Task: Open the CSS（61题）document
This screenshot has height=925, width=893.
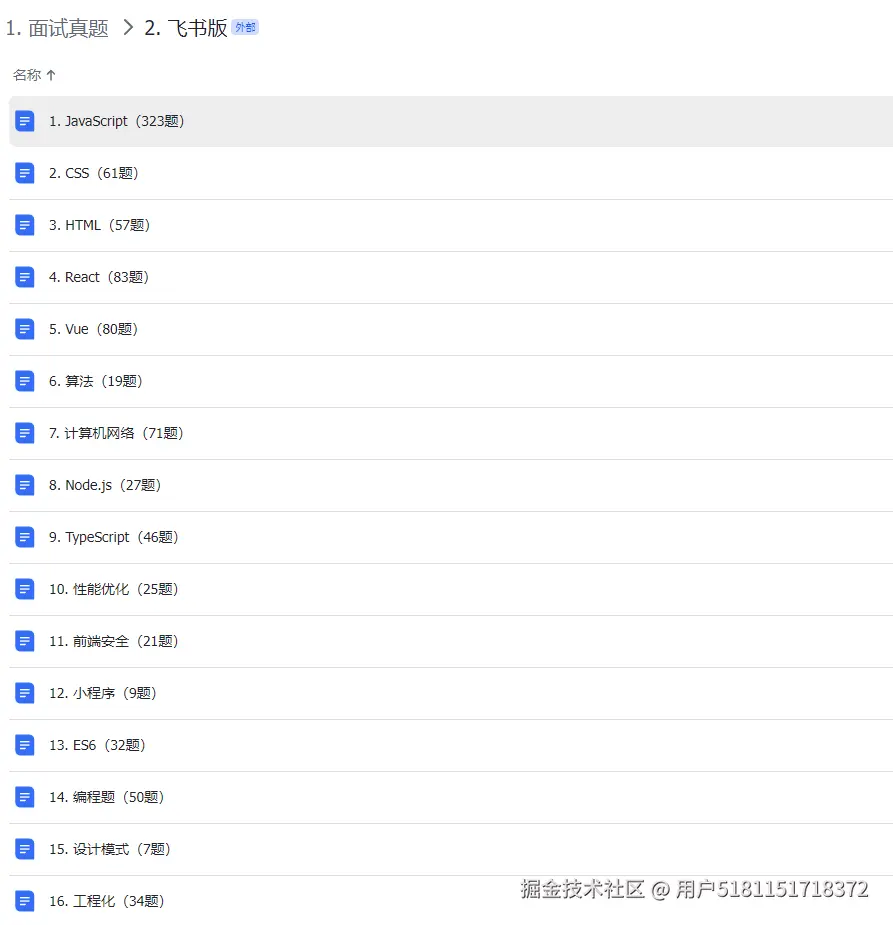Action: 94,173
